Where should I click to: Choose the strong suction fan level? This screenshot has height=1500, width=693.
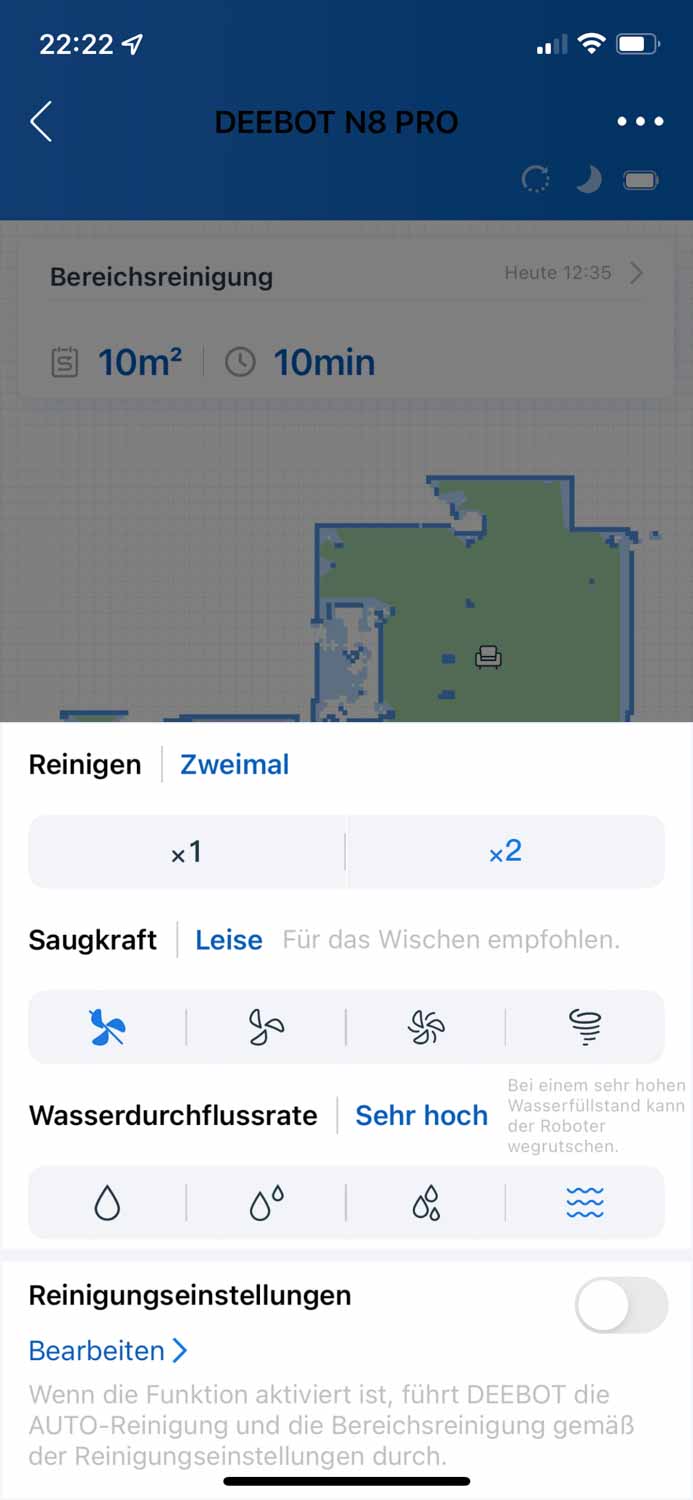pos(426,1027)
